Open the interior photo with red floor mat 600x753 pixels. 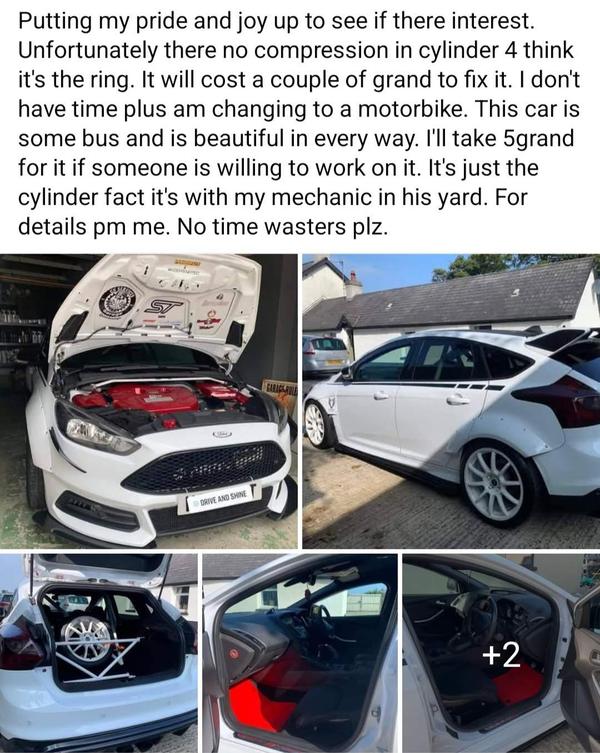point(299,652)
